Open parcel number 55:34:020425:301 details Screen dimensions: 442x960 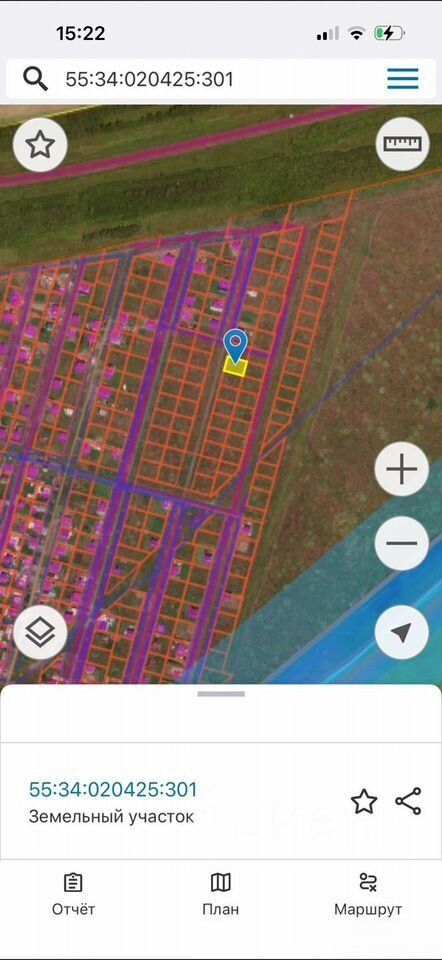113,789
